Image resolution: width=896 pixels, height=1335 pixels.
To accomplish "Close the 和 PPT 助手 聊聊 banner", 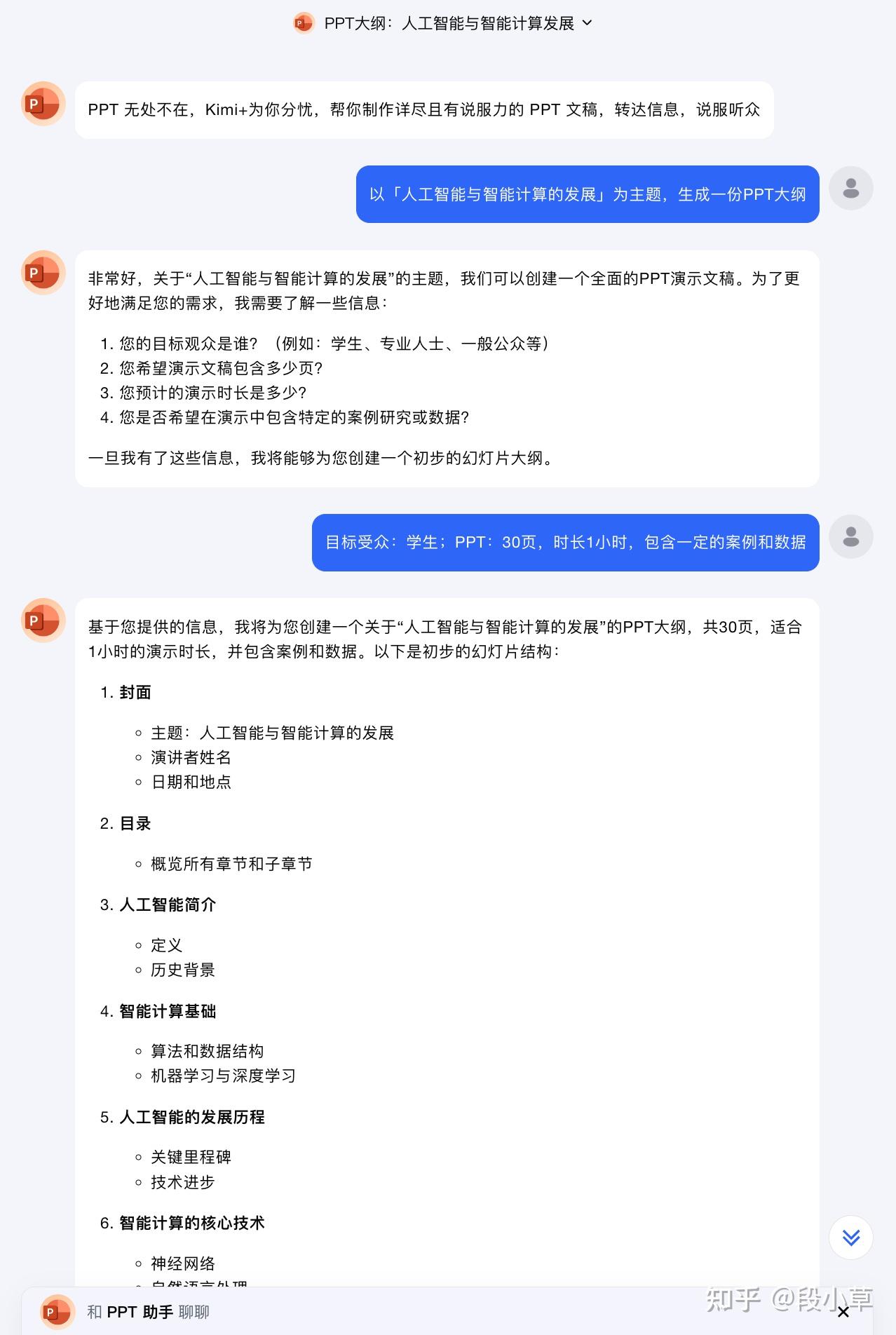I will pos(843,1312).
